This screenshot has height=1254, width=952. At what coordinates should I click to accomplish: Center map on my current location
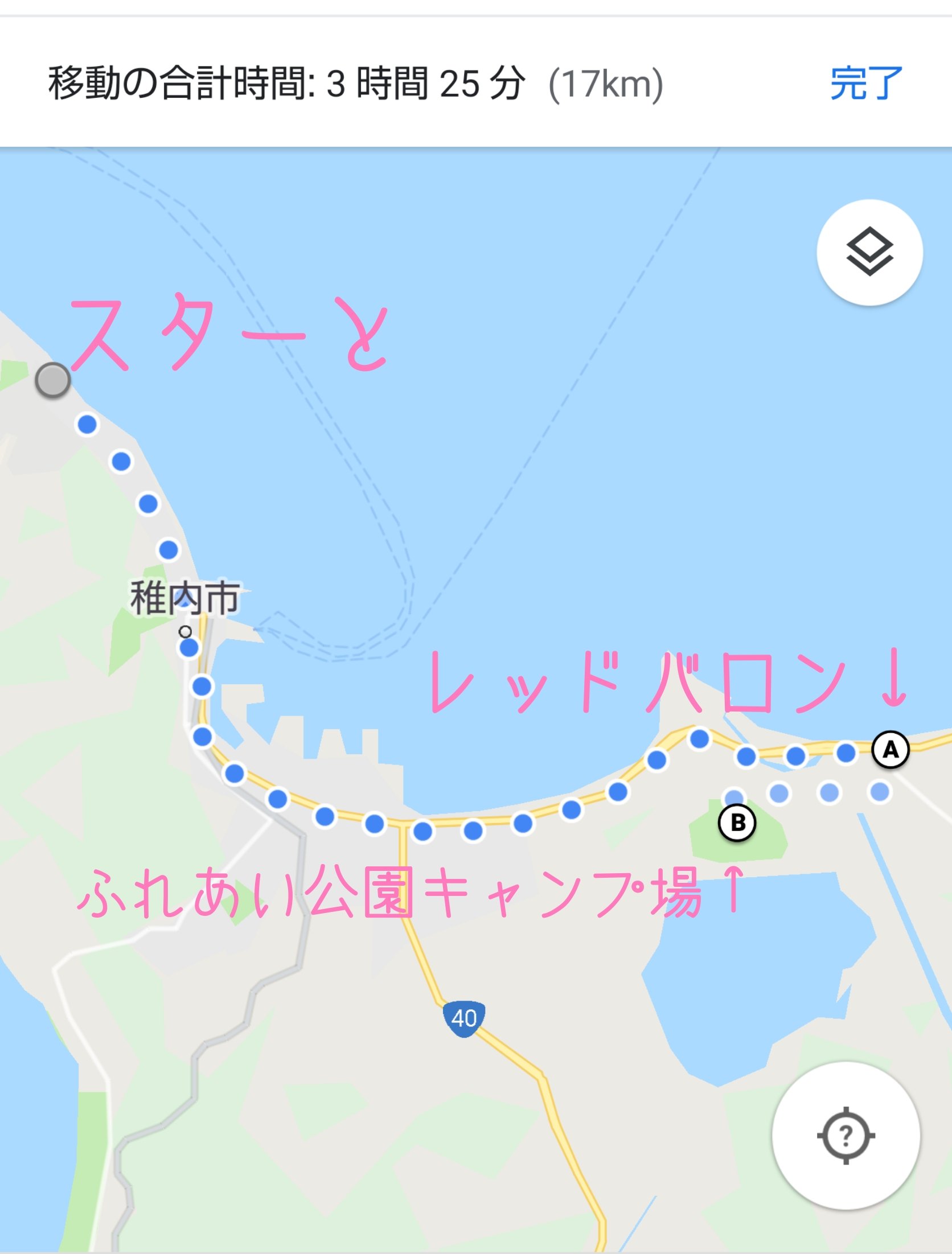point(846,1136)
